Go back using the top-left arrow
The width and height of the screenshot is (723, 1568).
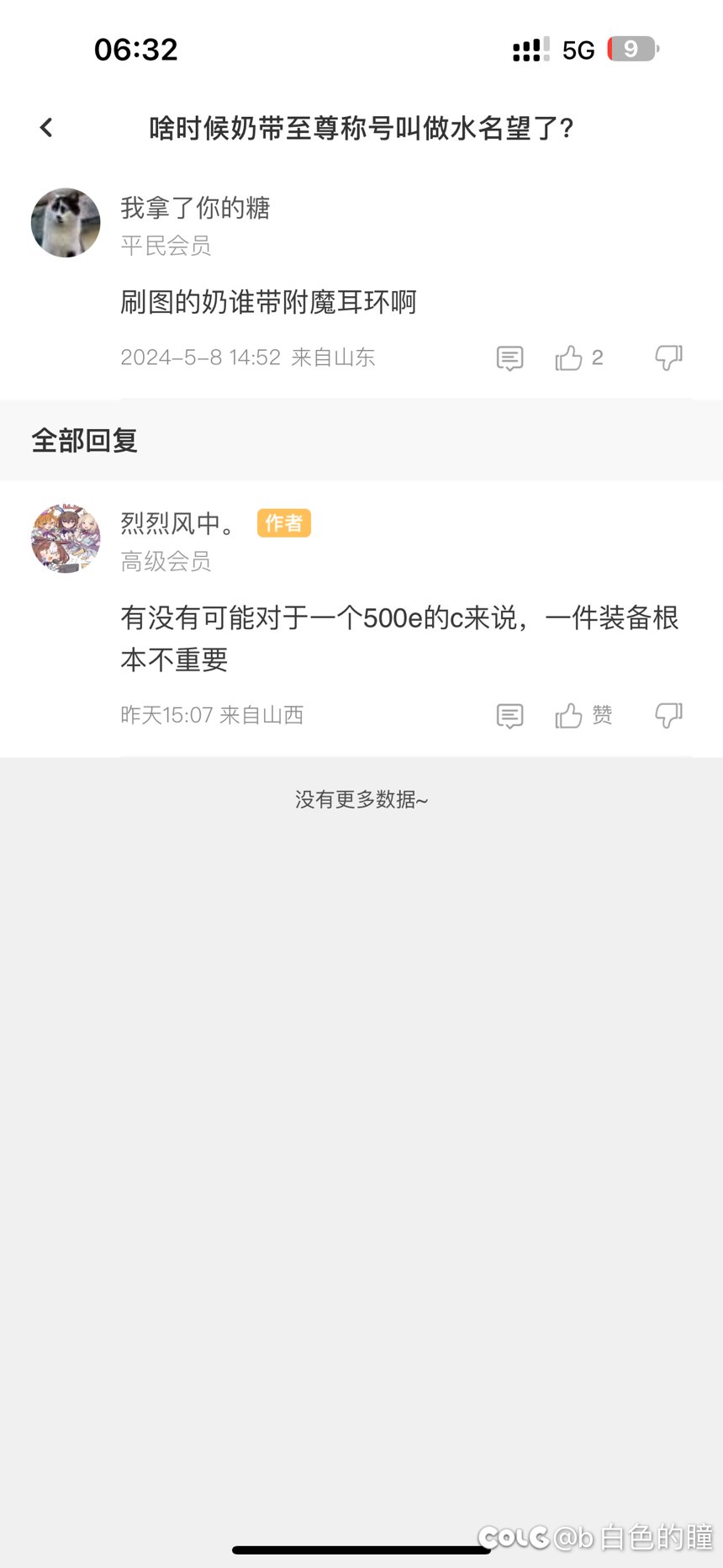[x=46, y=128]
